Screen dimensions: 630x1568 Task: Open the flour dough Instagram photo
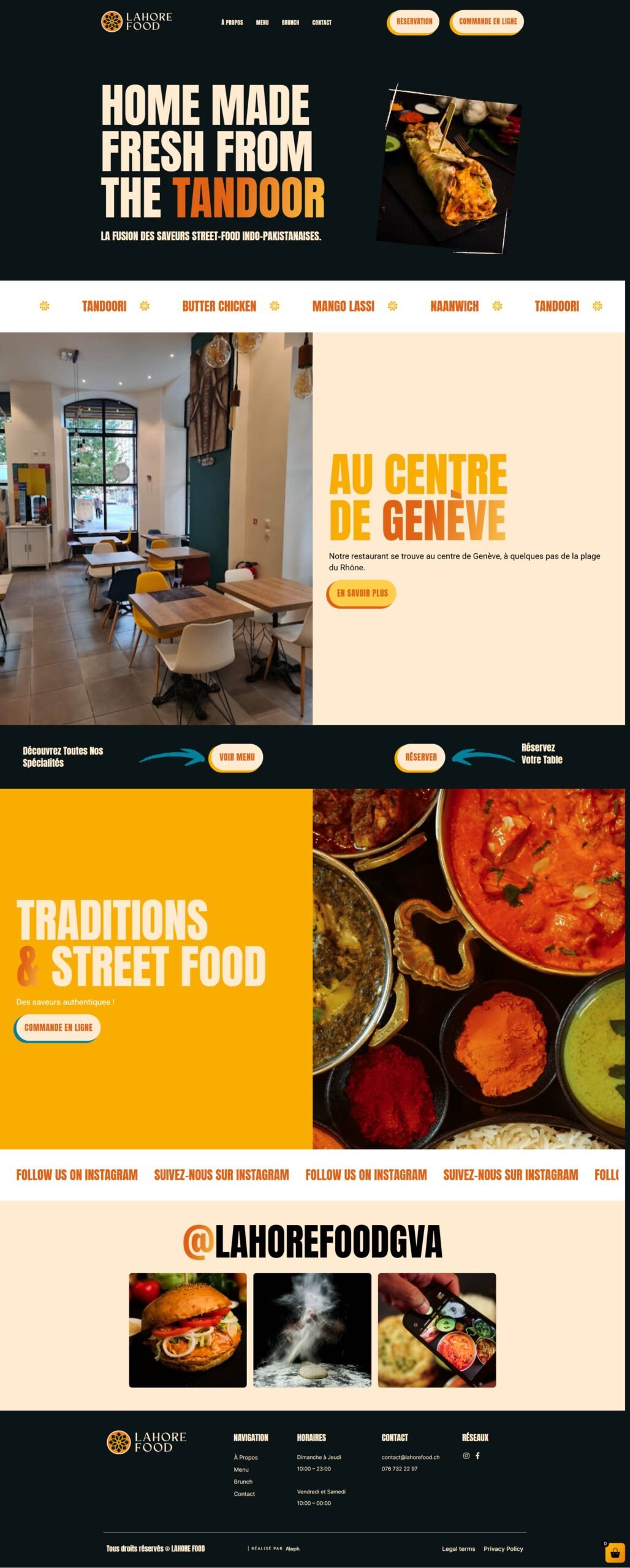click(x=312, y=1330)
